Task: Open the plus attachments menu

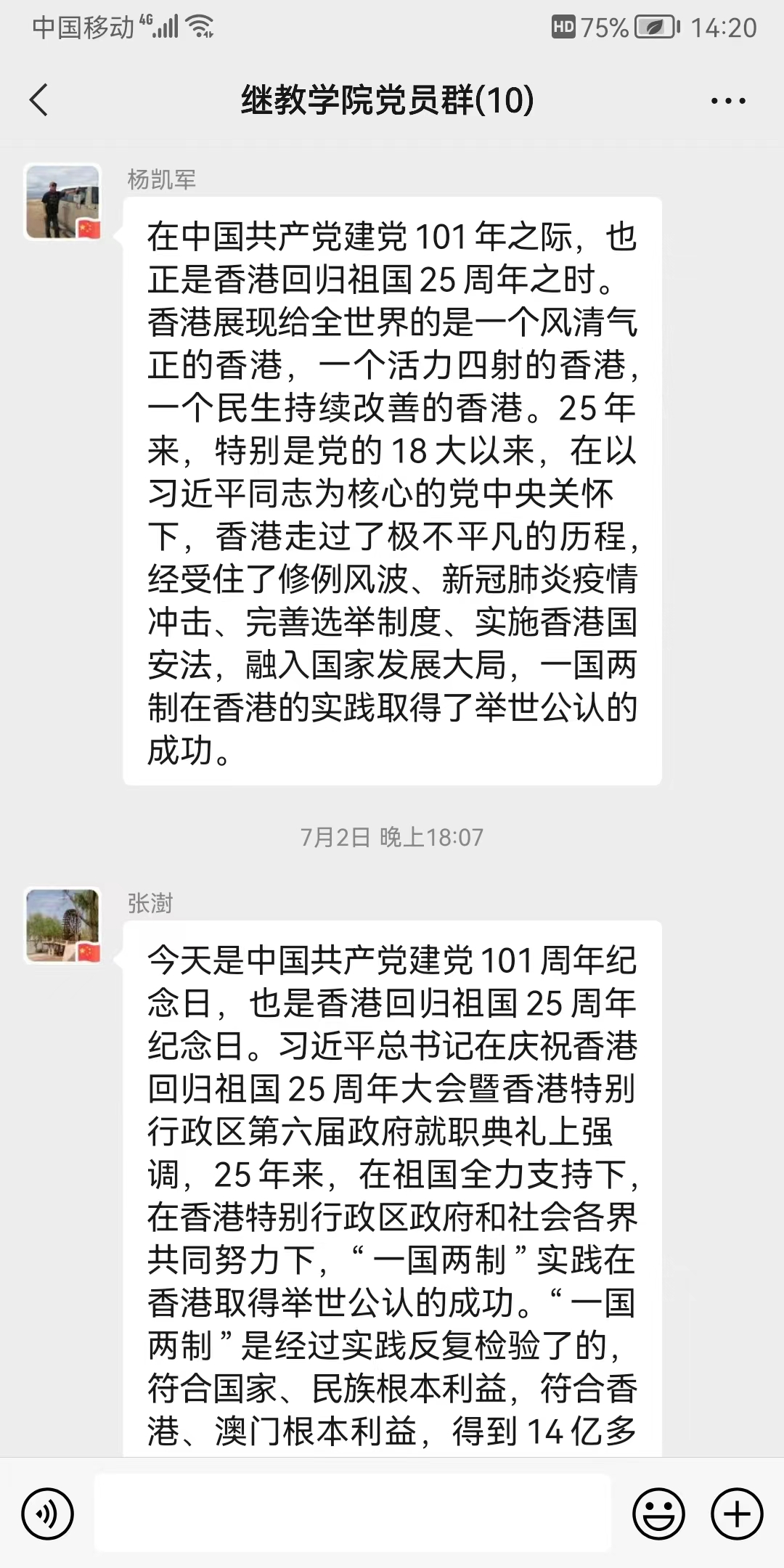Action: [737, 1514]
